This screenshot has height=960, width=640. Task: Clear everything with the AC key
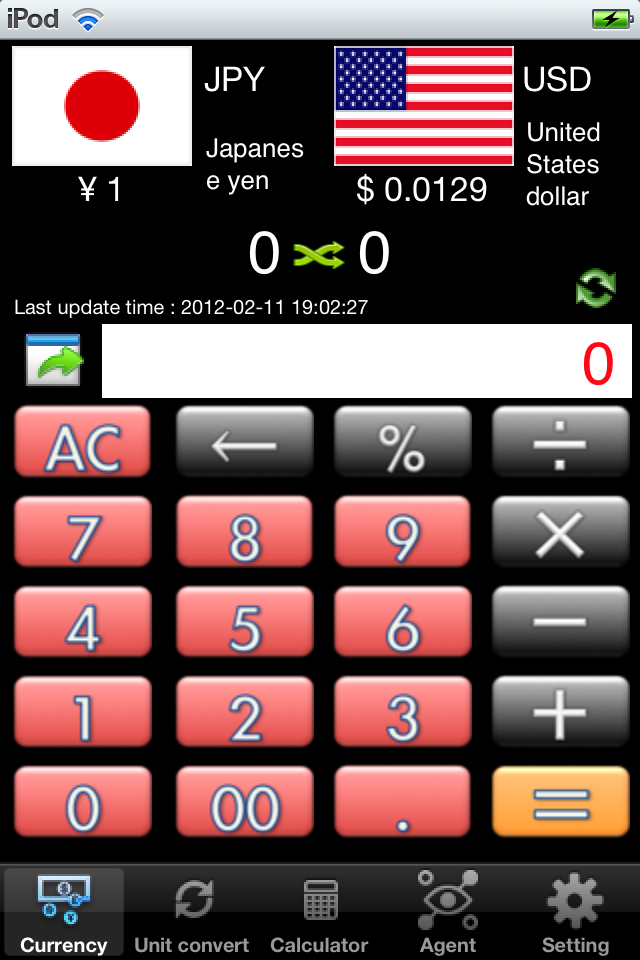[x=84, y=444]
